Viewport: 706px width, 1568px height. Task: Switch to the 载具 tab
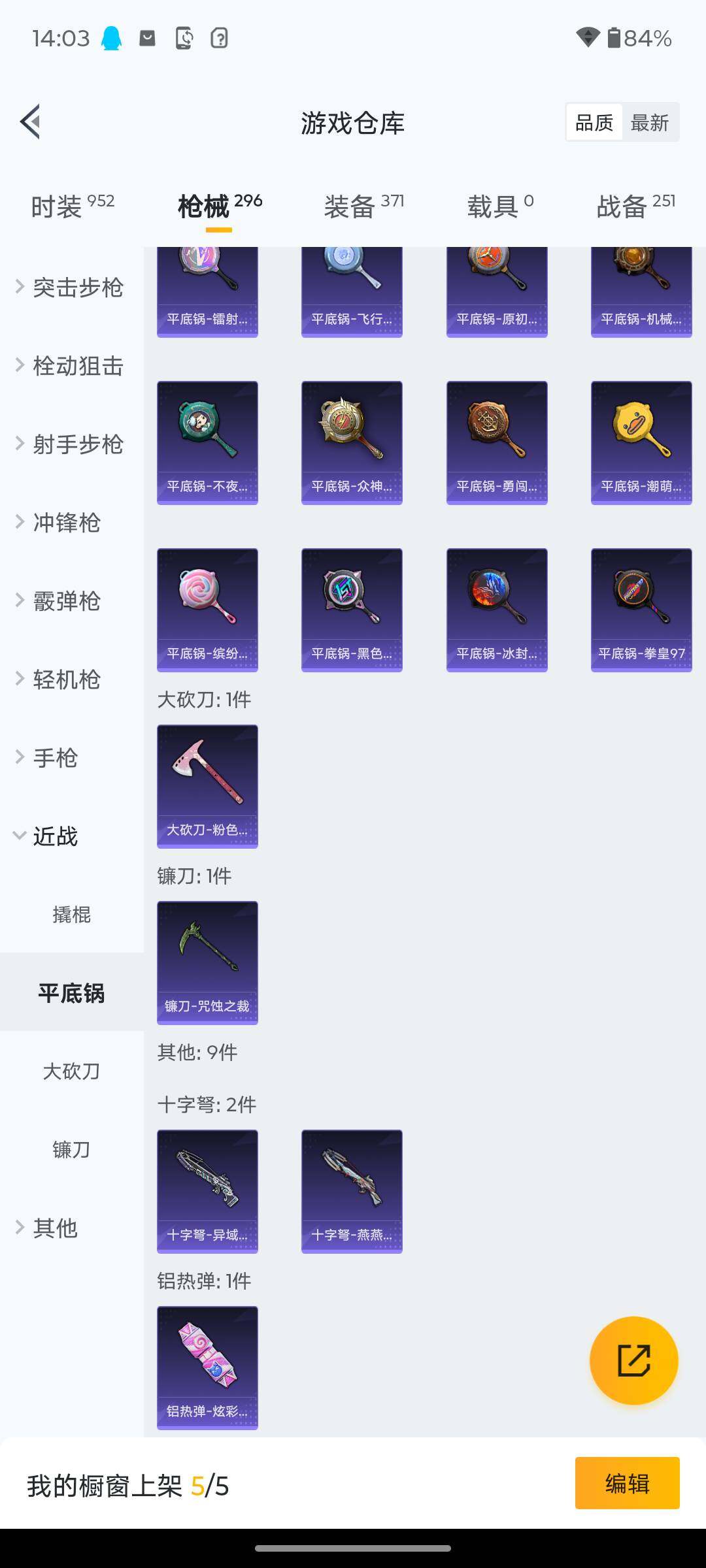tap(500, 206)
